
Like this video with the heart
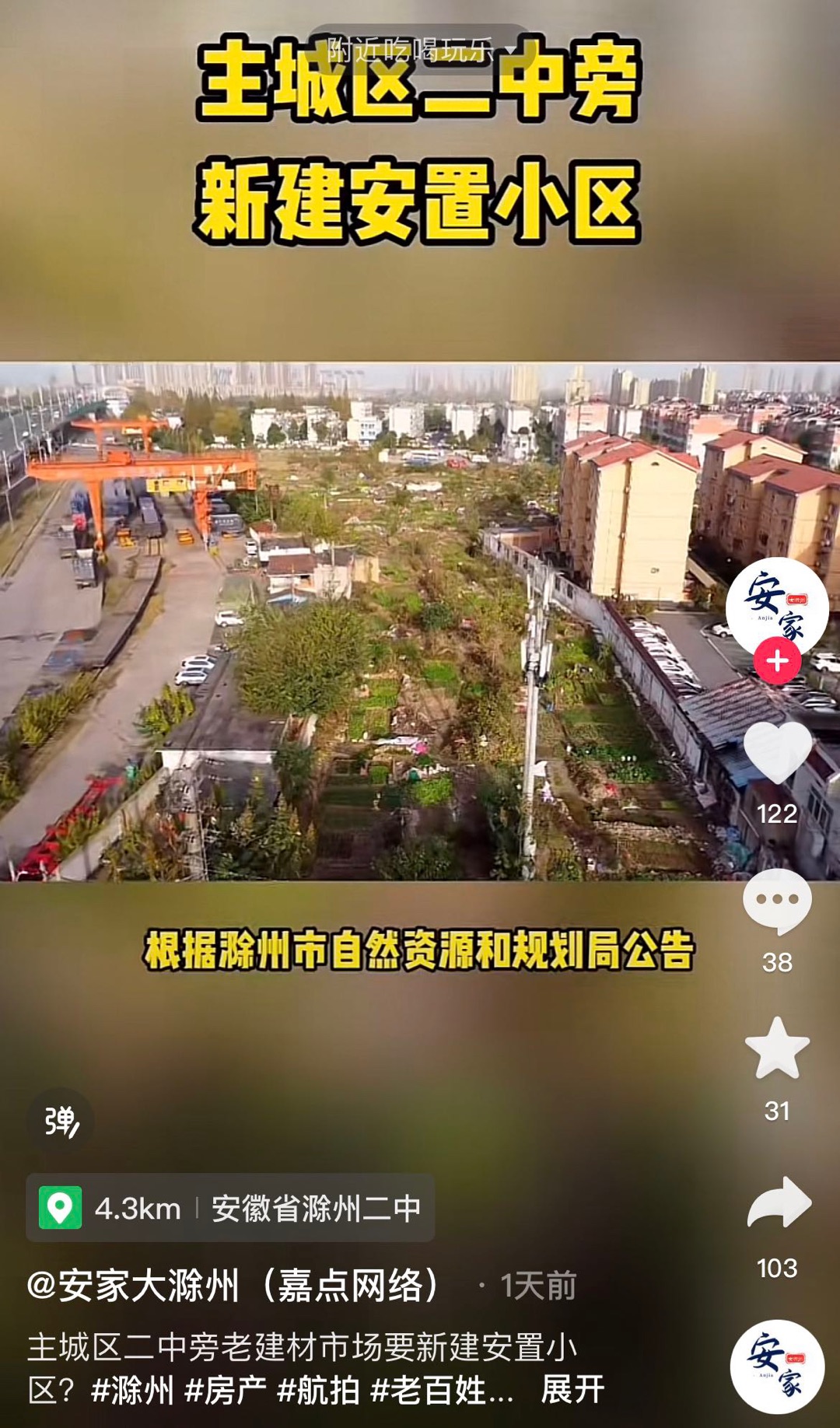pyautogui.click(x=777, y=752)
